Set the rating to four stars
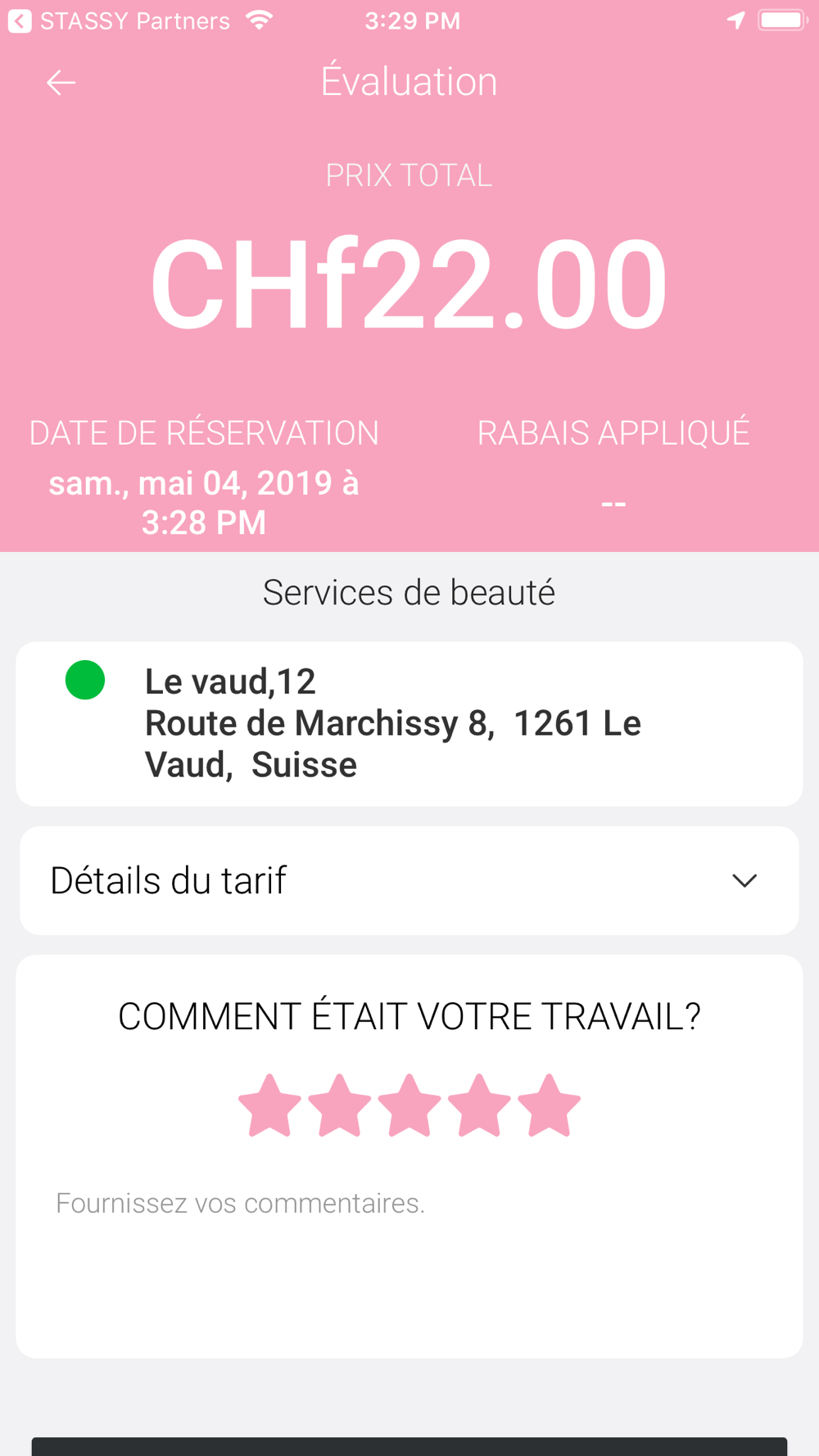This screenshot has height=1456, width=819. click(479, 1106)
